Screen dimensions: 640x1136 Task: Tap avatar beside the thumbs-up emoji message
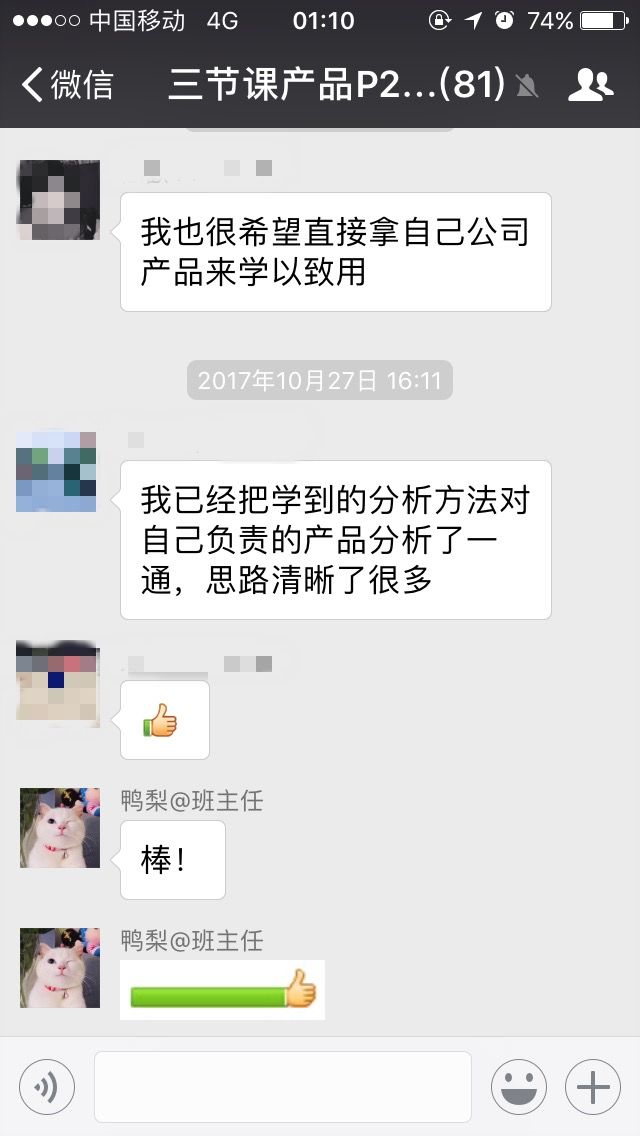pyautogui.click(x=58, y=685)
